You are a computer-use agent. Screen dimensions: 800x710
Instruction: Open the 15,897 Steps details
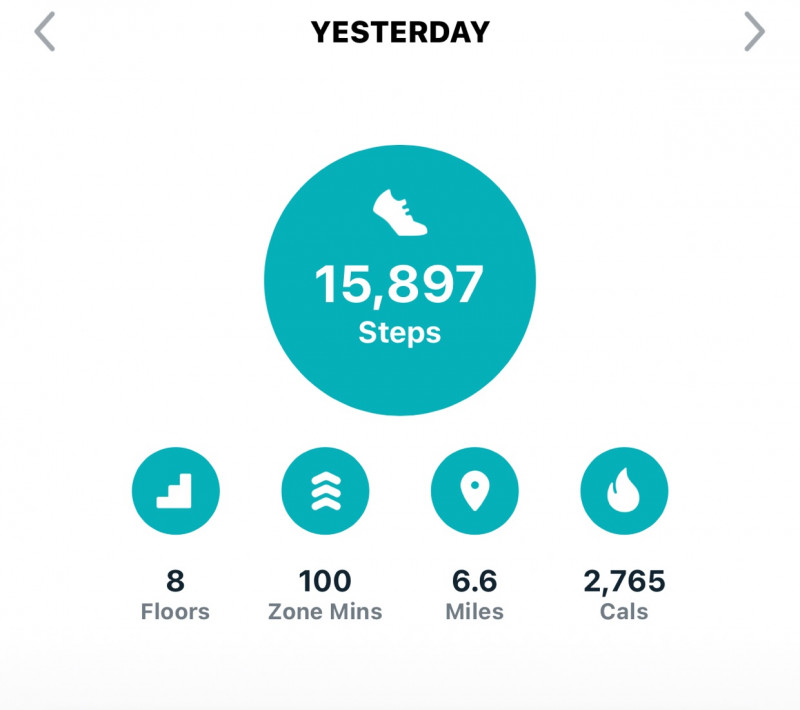[x=400, y=281]
